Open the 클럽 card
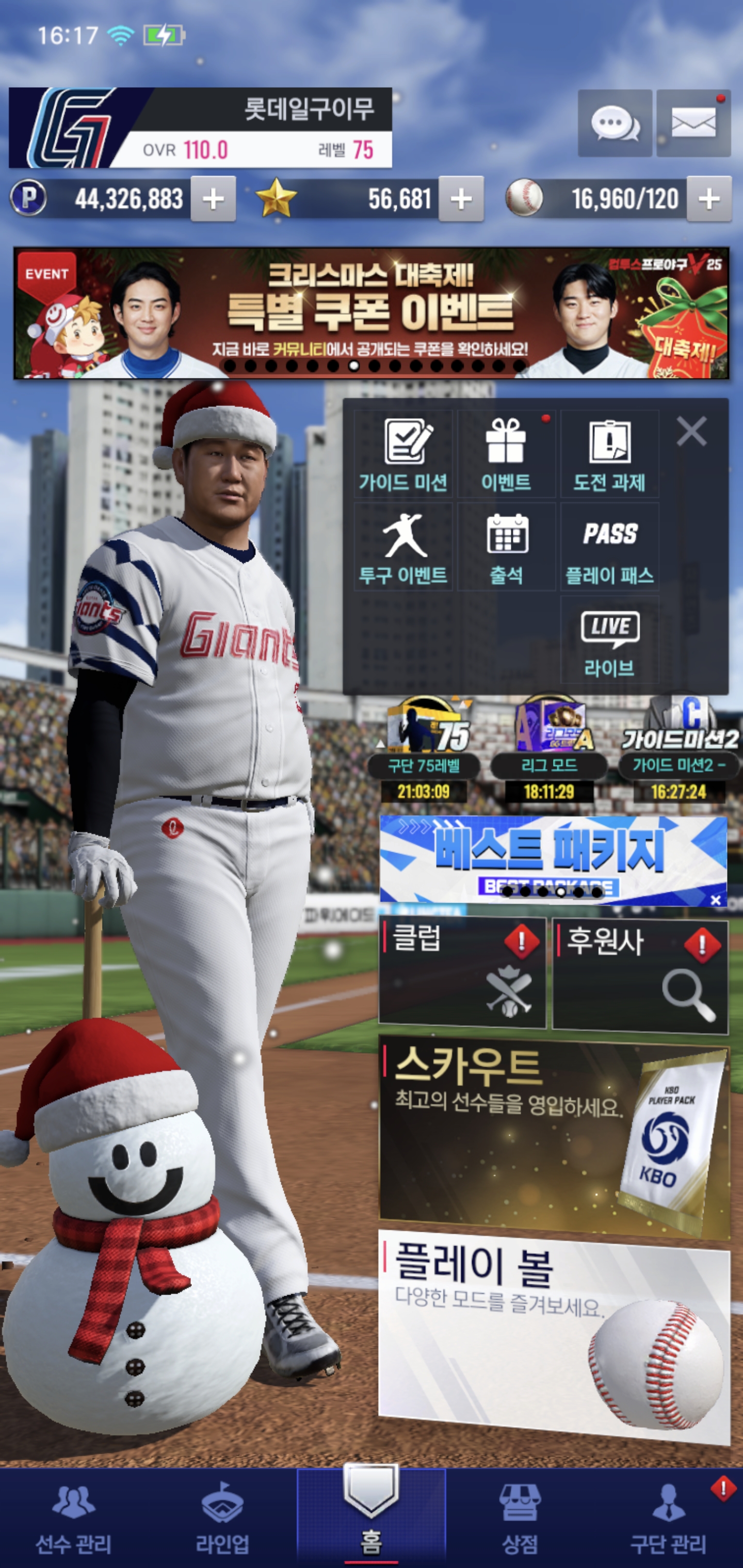Screen dimensions: 743x1568 [462, 972]
